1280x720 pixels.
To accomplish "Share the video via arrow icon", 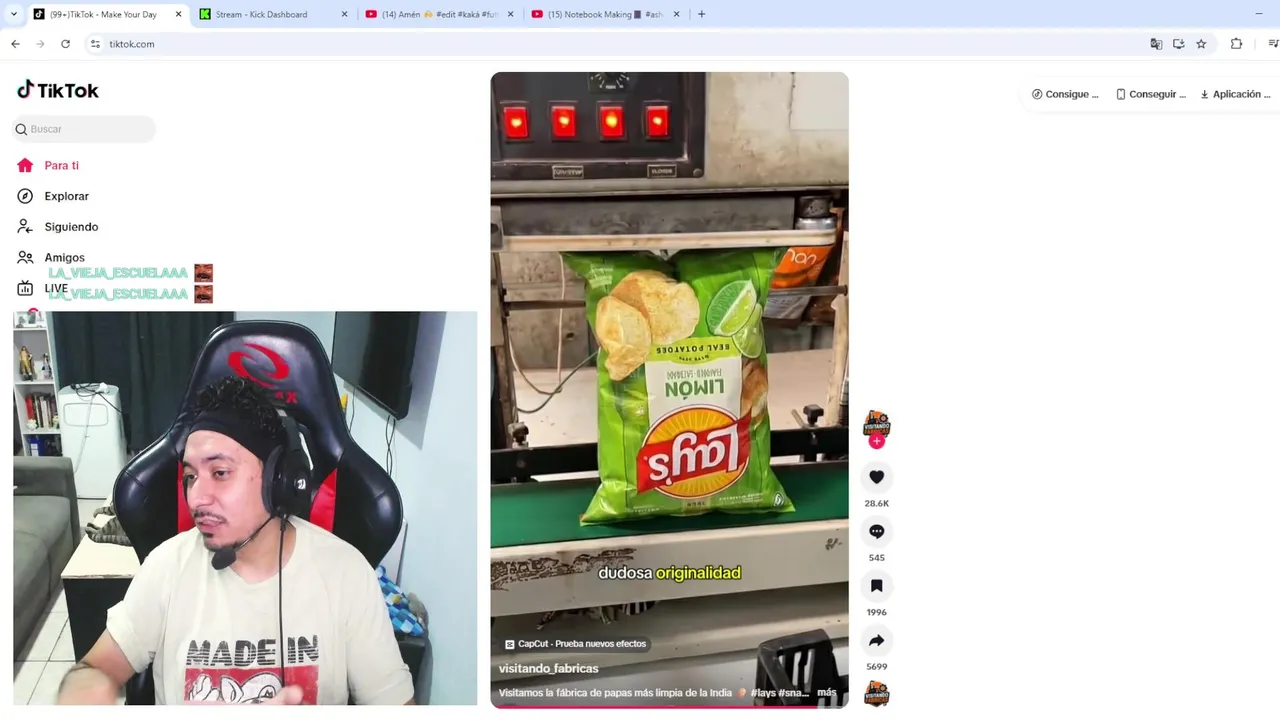I will tap(876, 641).
